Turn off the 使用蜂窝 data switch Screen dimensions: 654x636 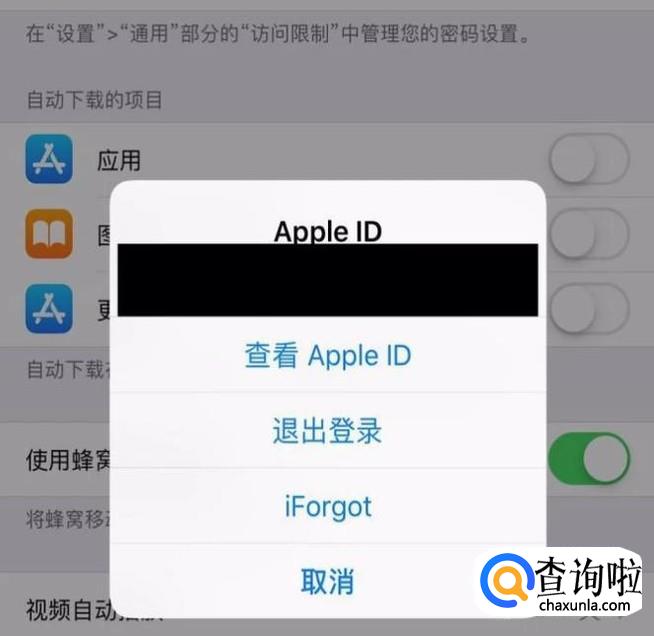(x=589, y=459)
